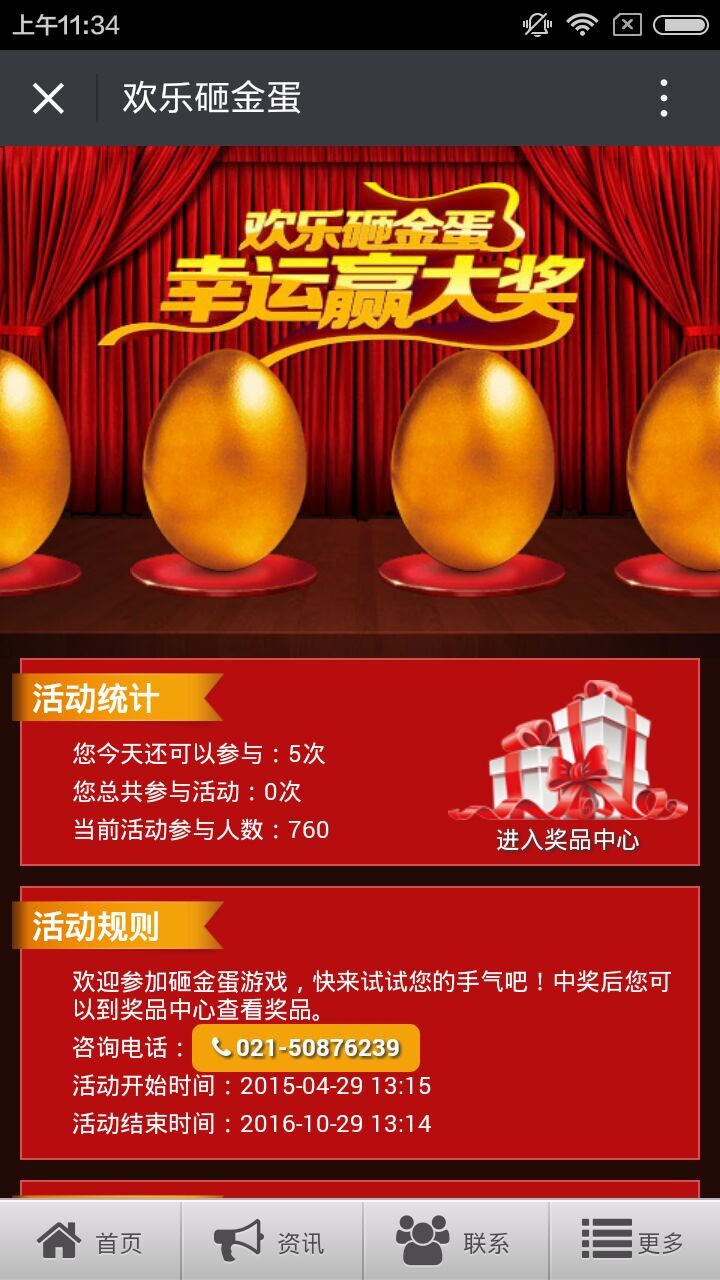Screen dimensions: 720x1280
Task: Open the 更多 more menu
Action: [634, 1242]
